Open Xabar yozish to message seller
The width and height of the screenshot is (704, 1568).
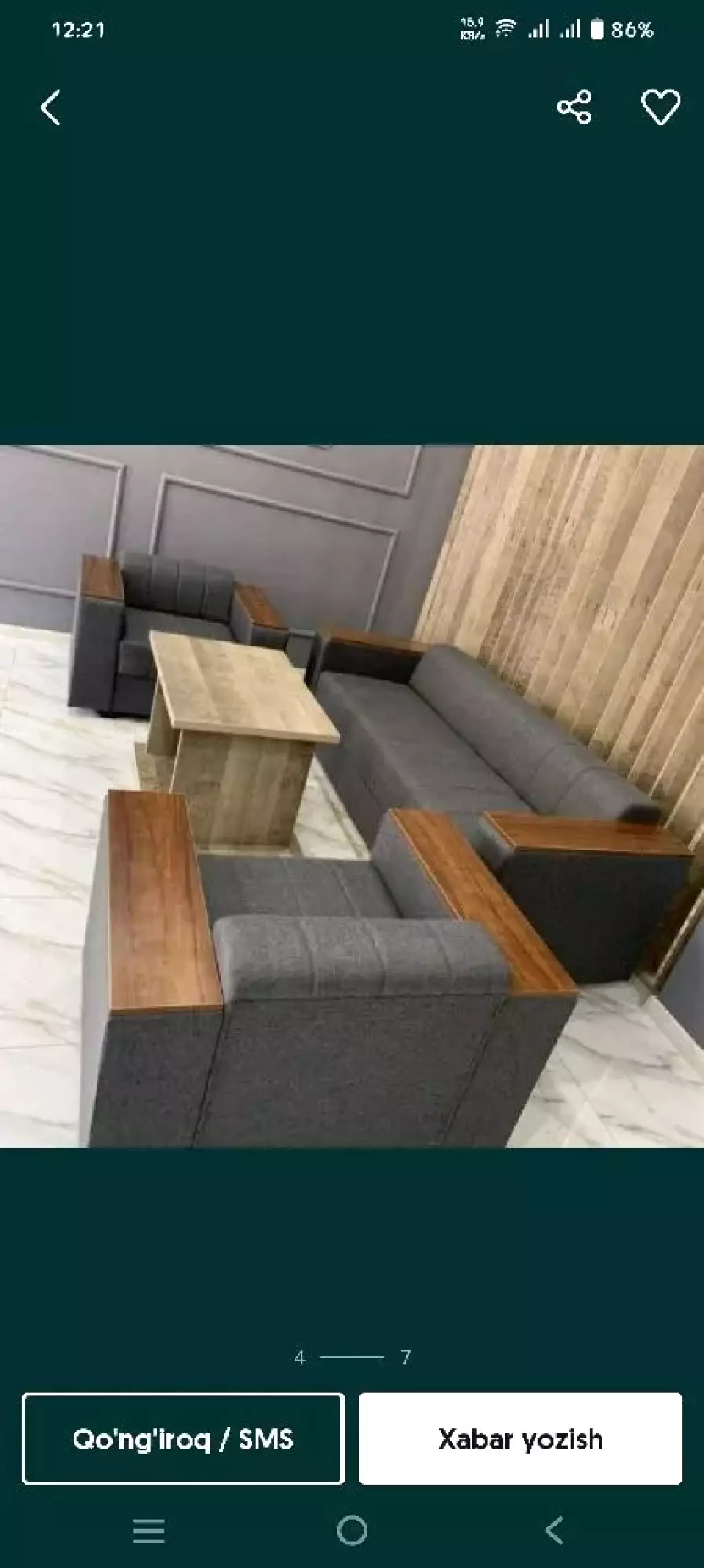[x=520, y=1439]
